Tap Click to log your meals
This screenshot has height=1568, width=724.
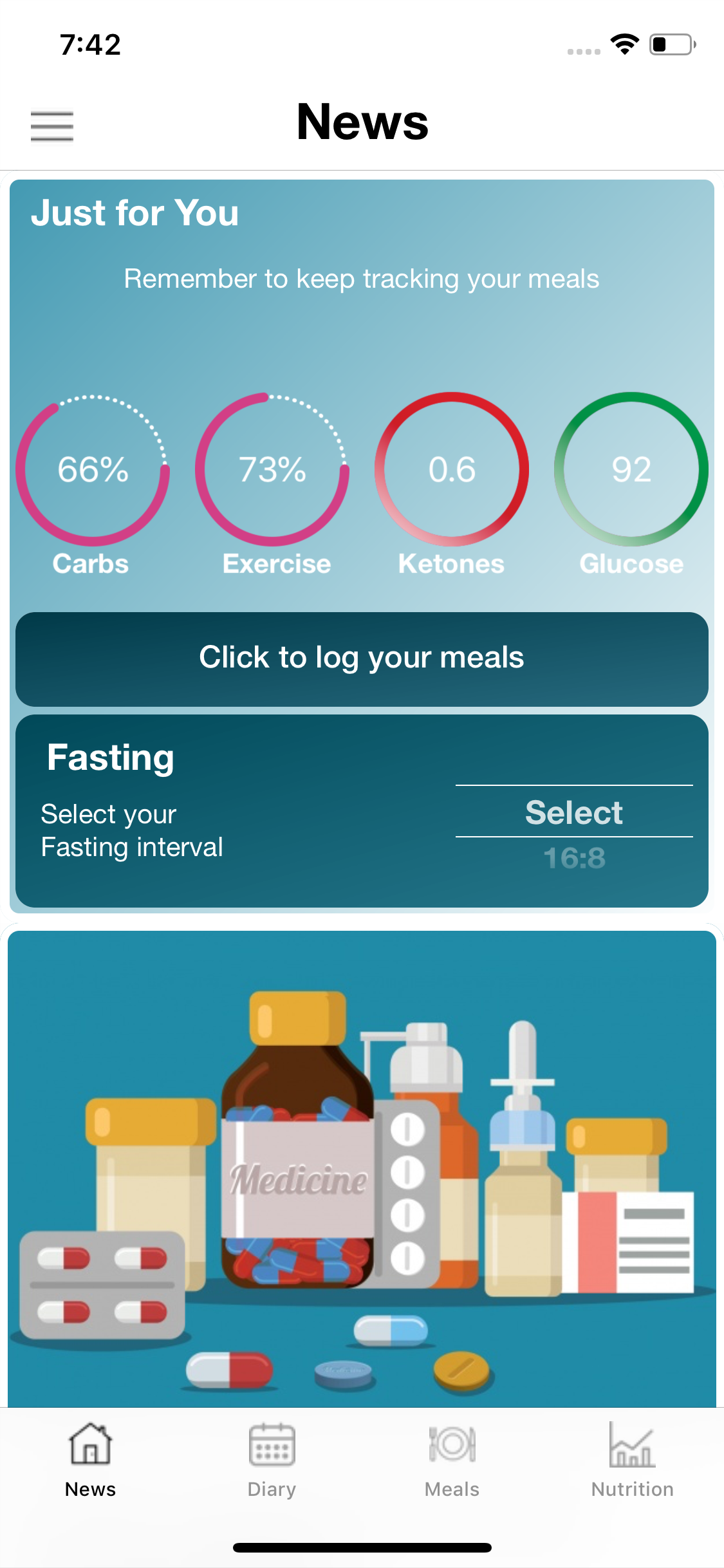click(x=362, y=658)
